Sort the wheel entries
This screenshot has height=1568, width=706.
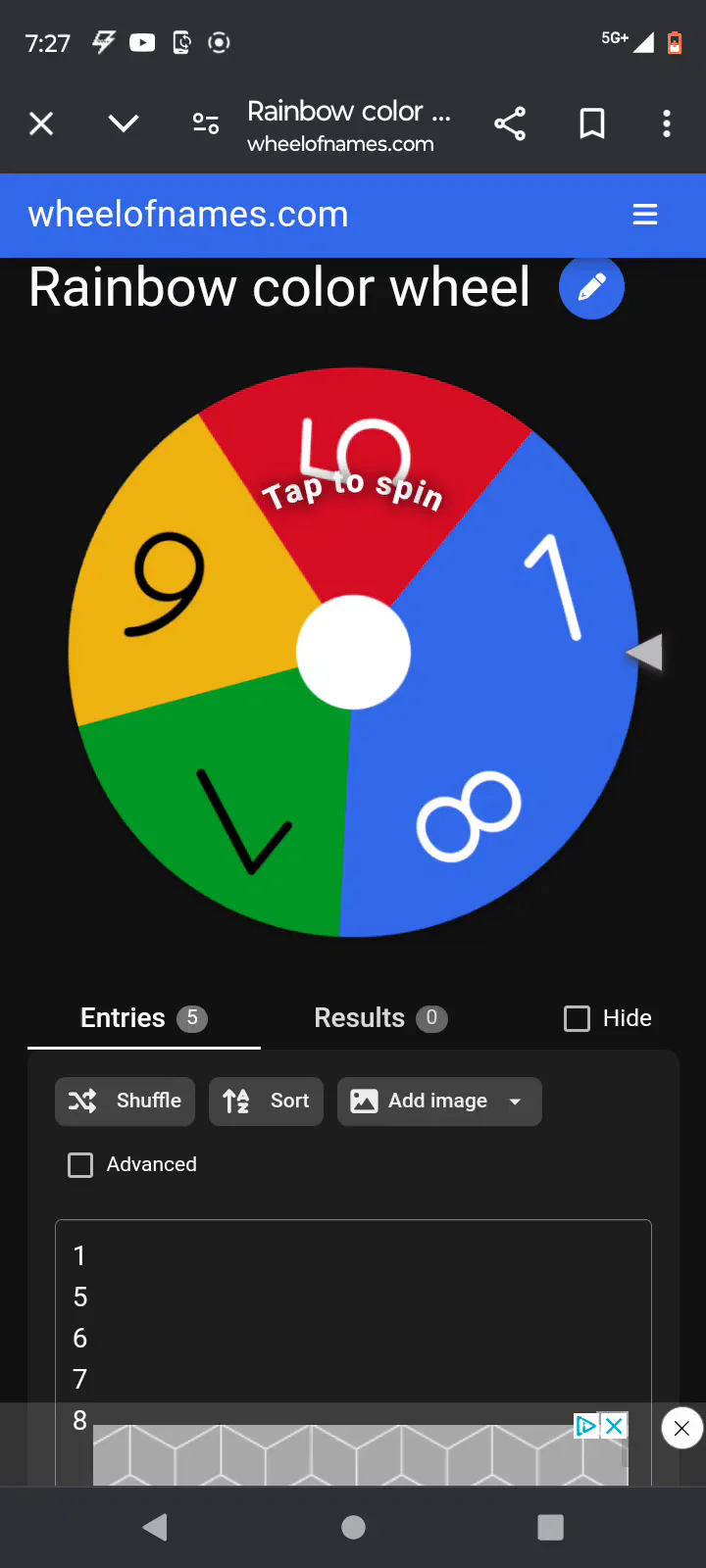pos(267,1101)
